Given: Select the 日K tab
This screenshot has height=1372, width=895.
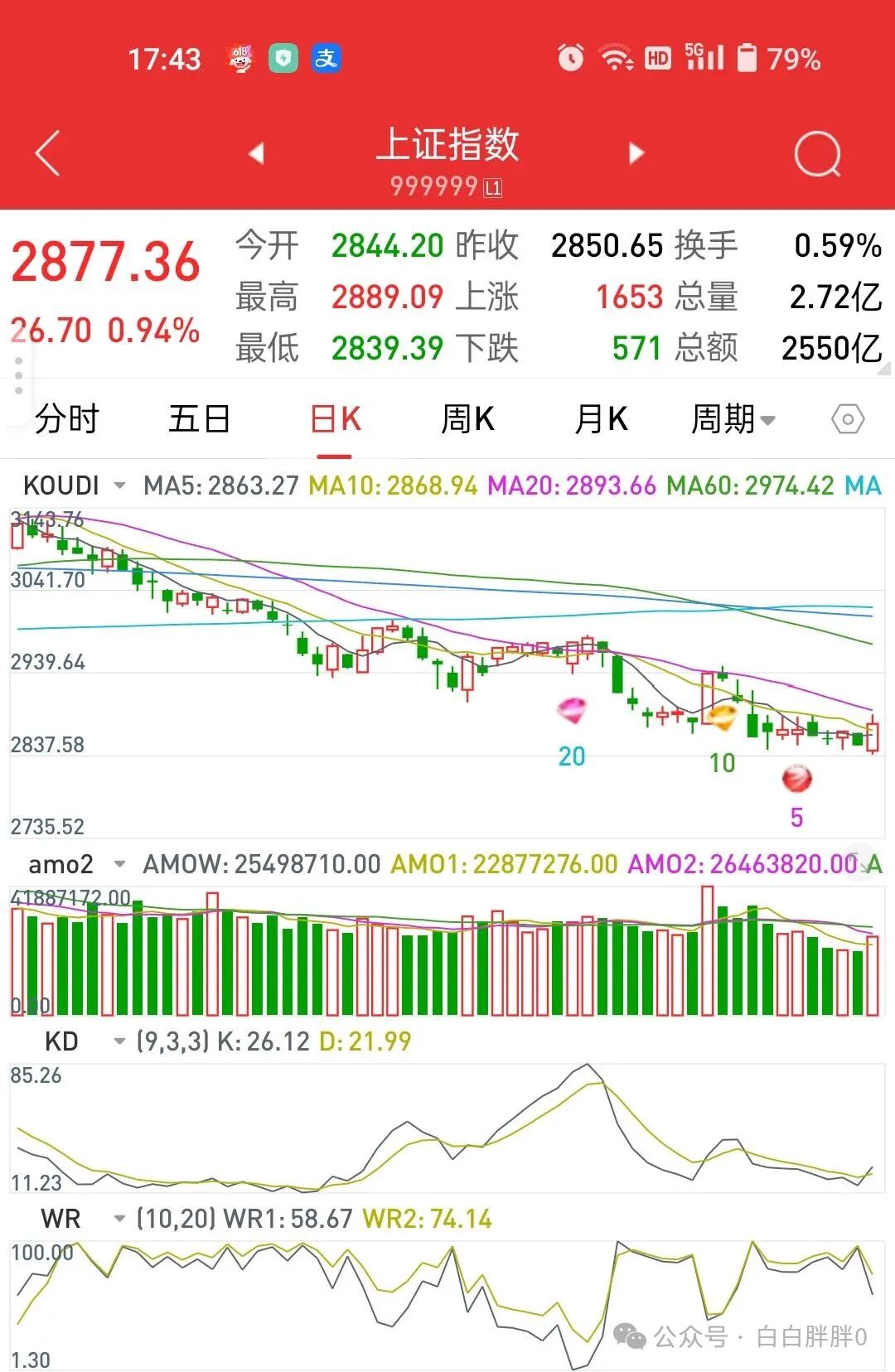Looking at the screenshot, I should 335,419.
